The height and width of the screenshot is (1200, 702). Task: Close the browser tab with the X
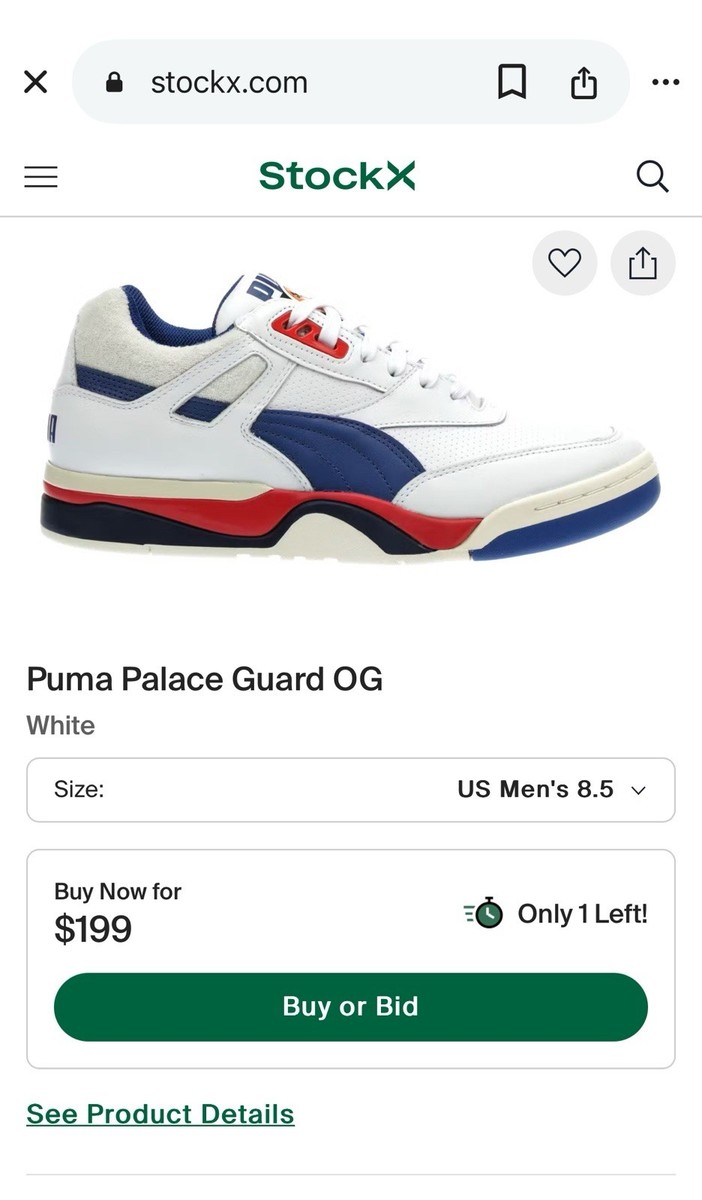35,82
